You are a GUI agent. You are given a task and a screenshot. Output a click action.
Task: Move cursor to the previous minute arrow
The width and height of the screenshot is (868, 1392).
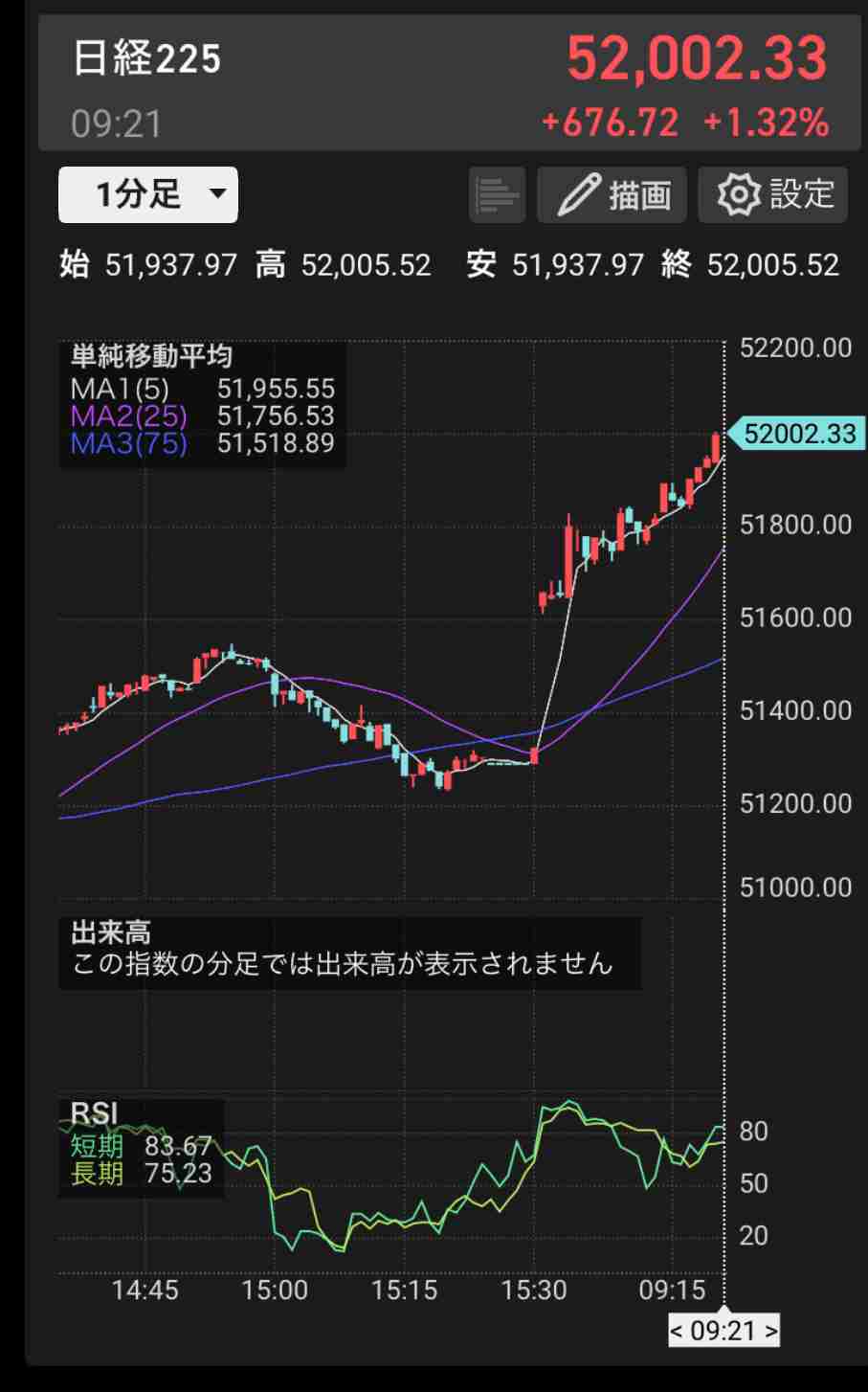pyautogui.click(x=677, y=1332)
